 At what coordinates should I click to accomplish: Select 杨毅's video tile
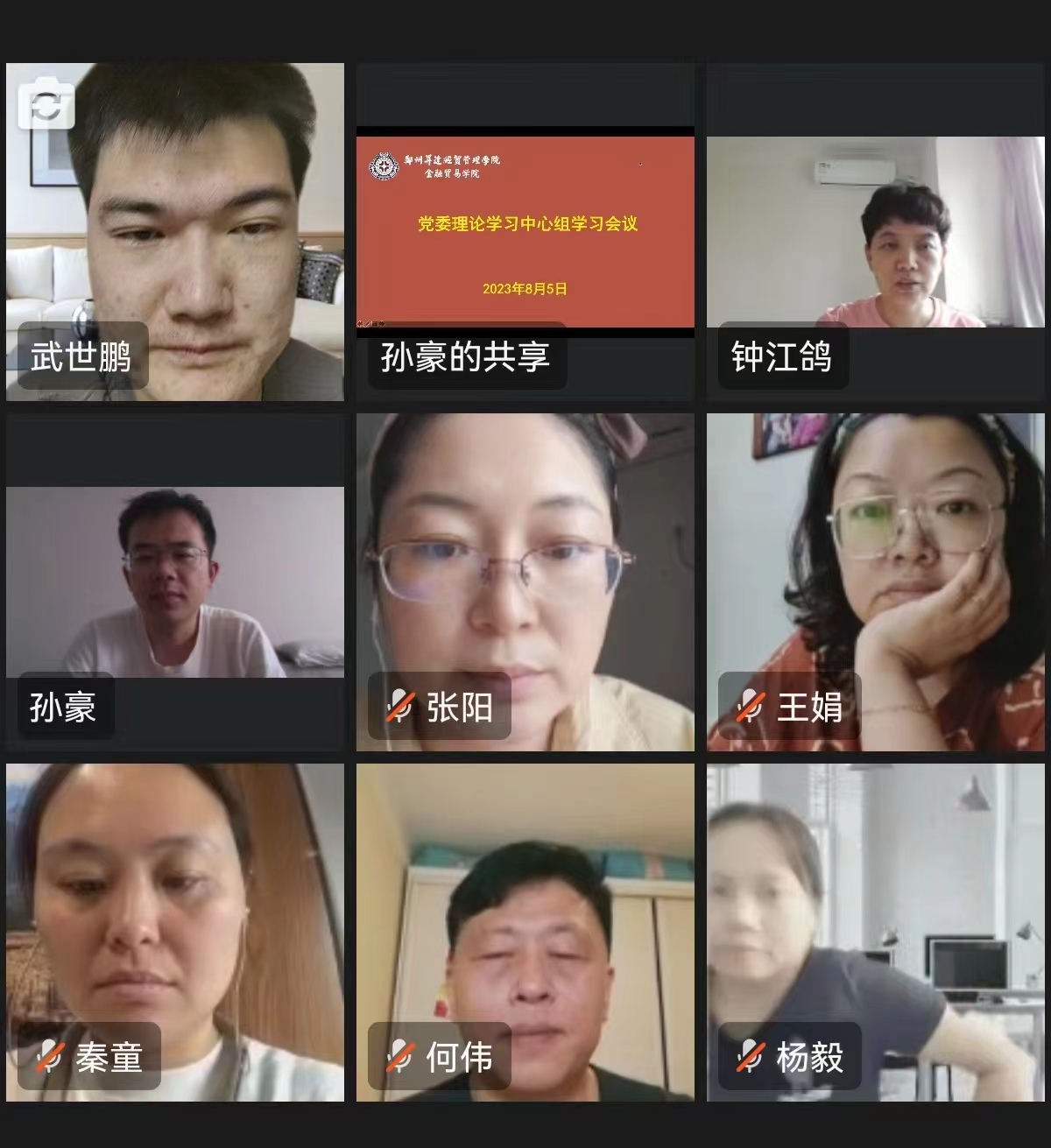click(x=875, y=932)
